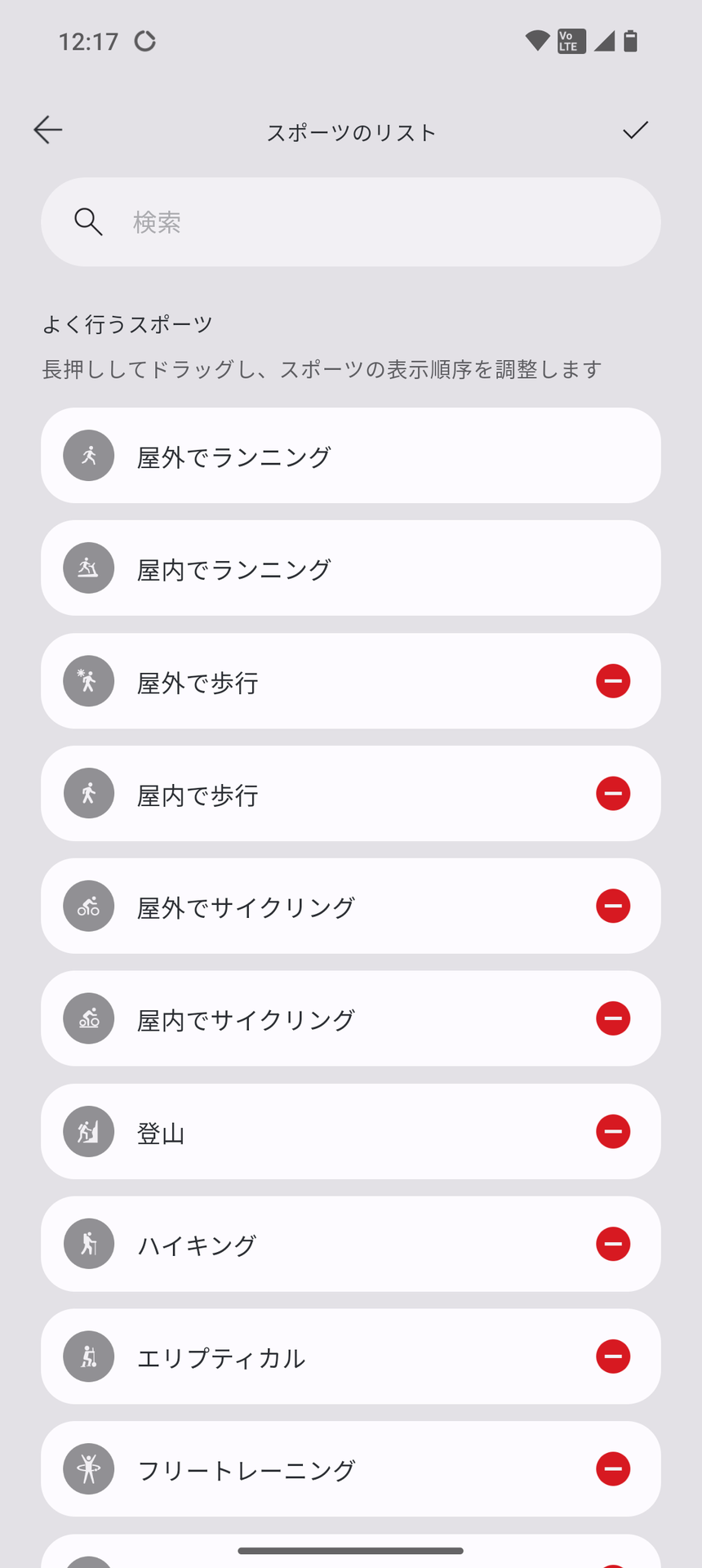The image size is (702, 1568).
Task: Select the outdoor running sport icon
Action: tap(88, 455)
